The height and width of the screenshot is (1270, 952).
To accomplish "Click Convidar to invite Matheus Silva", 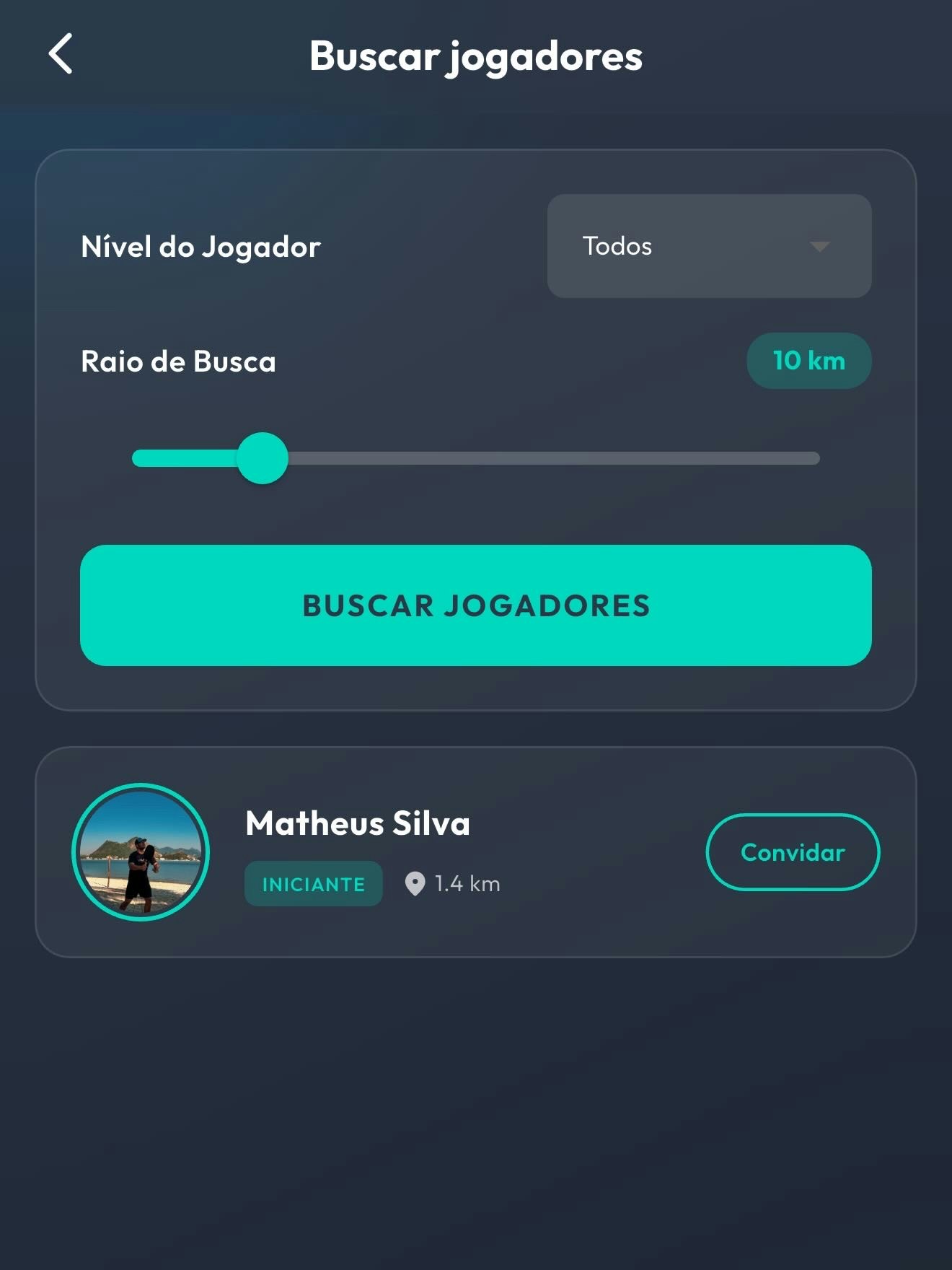I will click(x=792, y=852).
